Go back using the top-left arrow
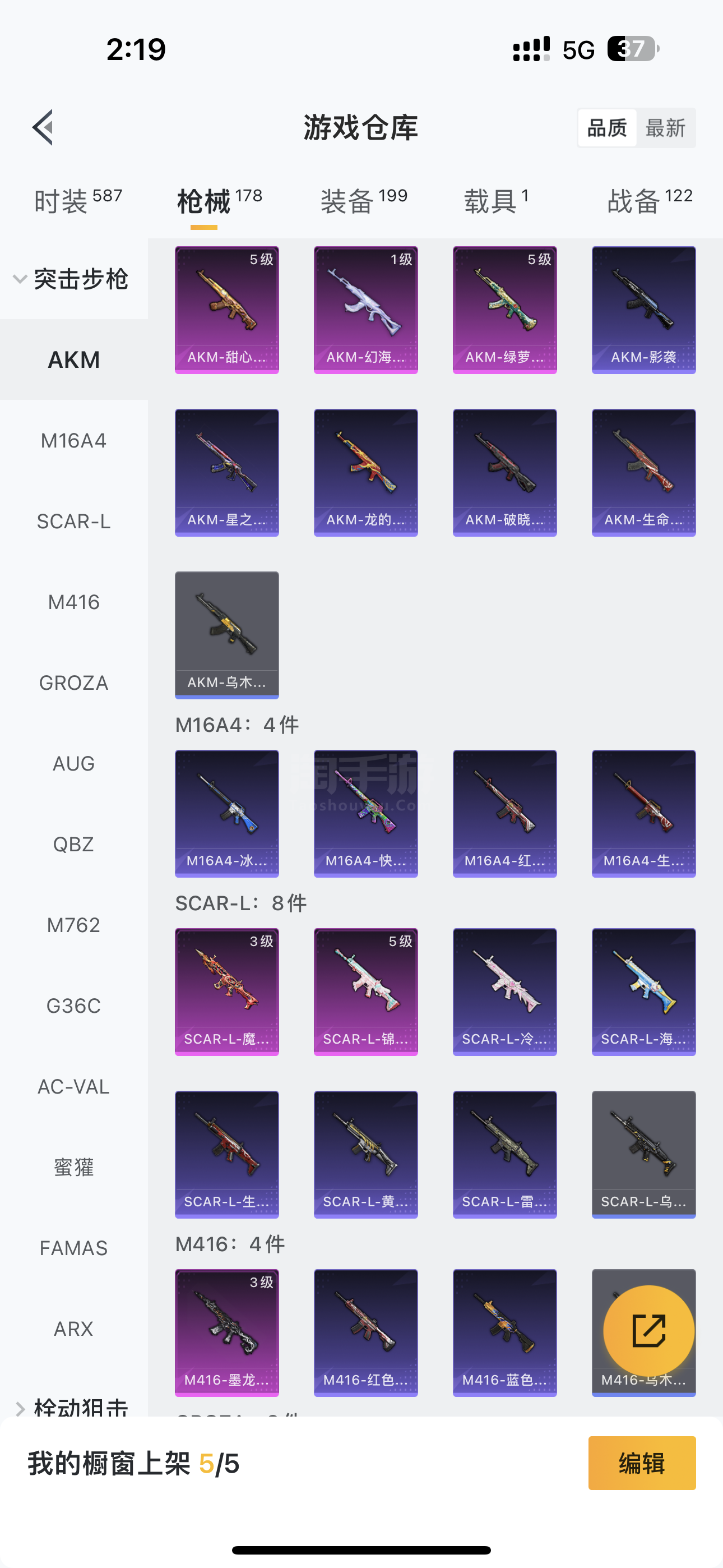The image size is (723, 1568). tap(43, 128)
